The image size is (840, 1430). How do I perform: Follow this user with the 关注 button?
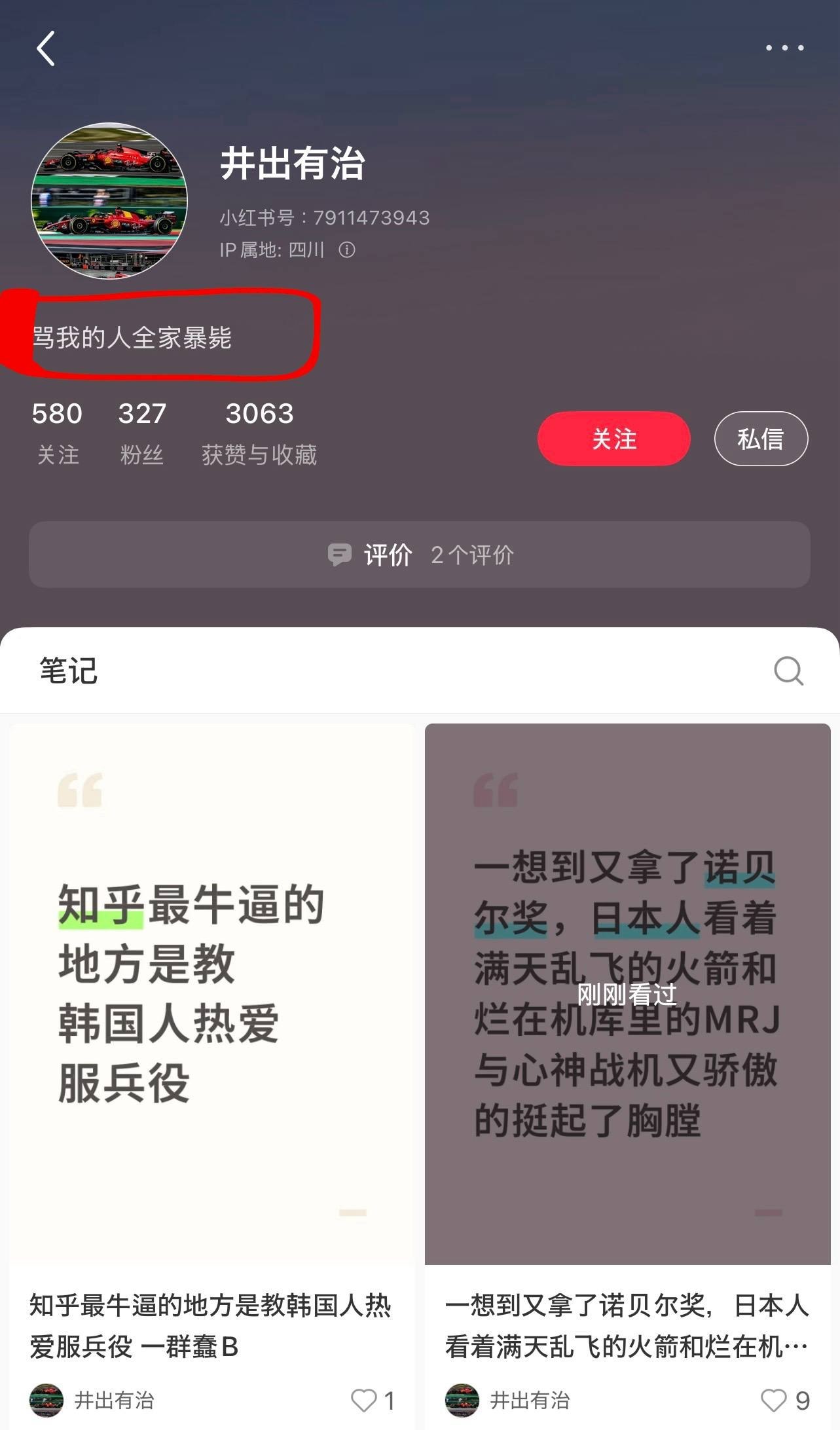coord(614,439)
